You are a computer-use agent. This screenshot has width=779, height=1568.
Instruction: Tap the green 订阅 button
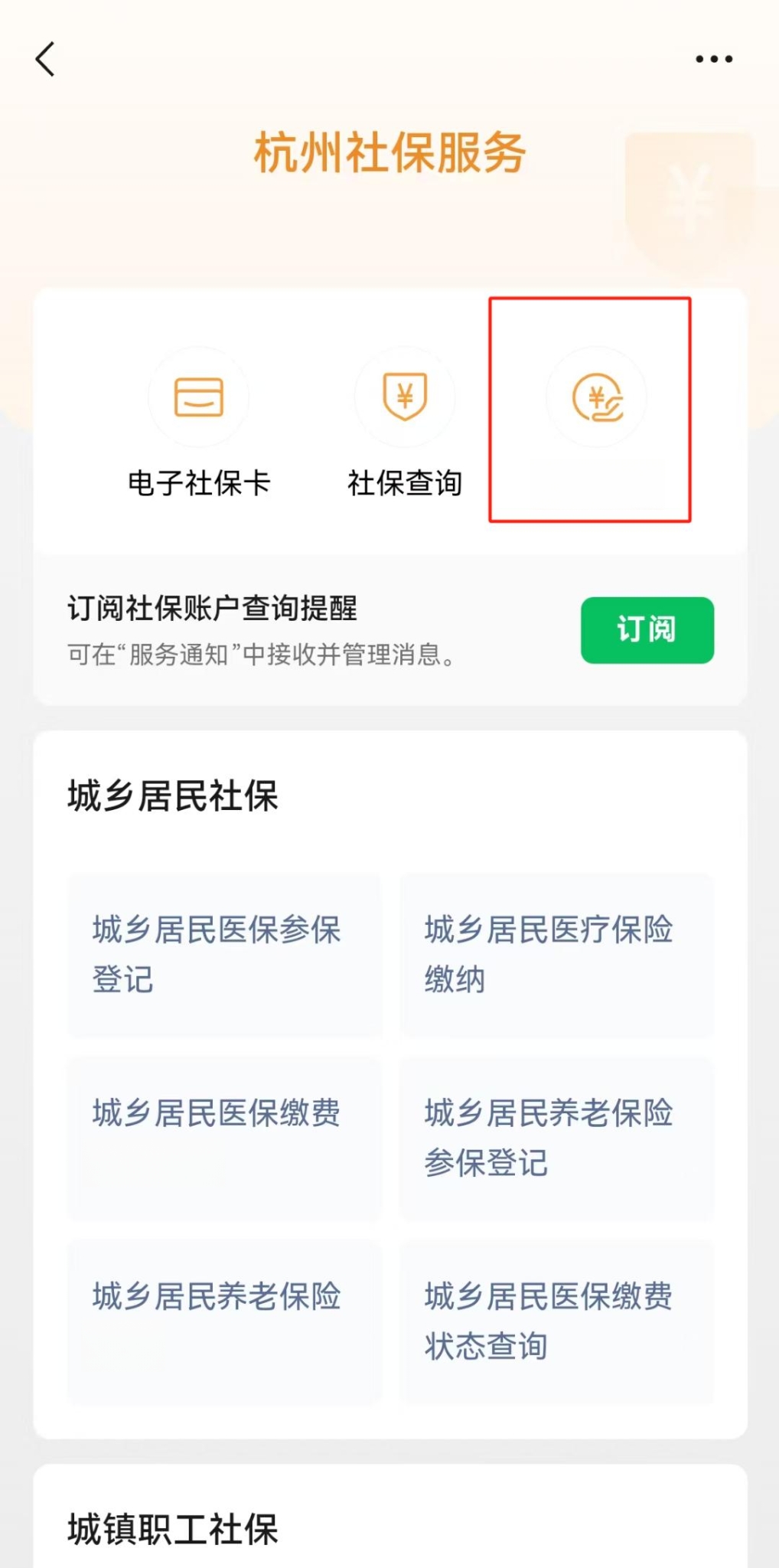point(647,630)
